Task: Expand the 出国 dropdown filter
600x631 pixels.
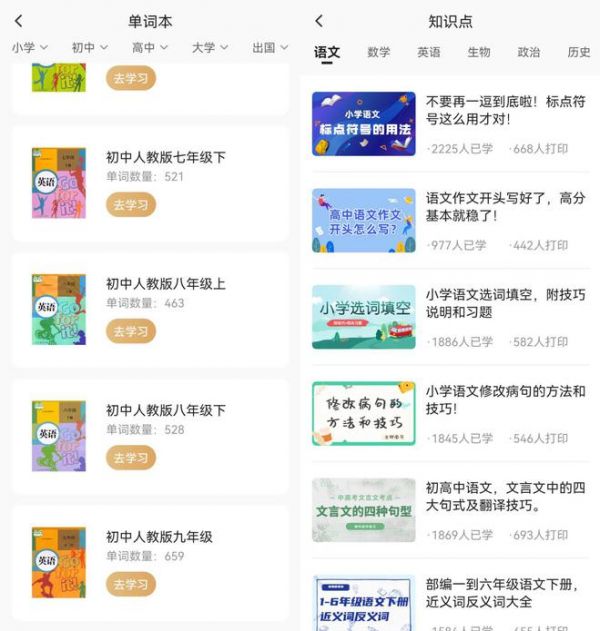Action: tap(270, 47)
